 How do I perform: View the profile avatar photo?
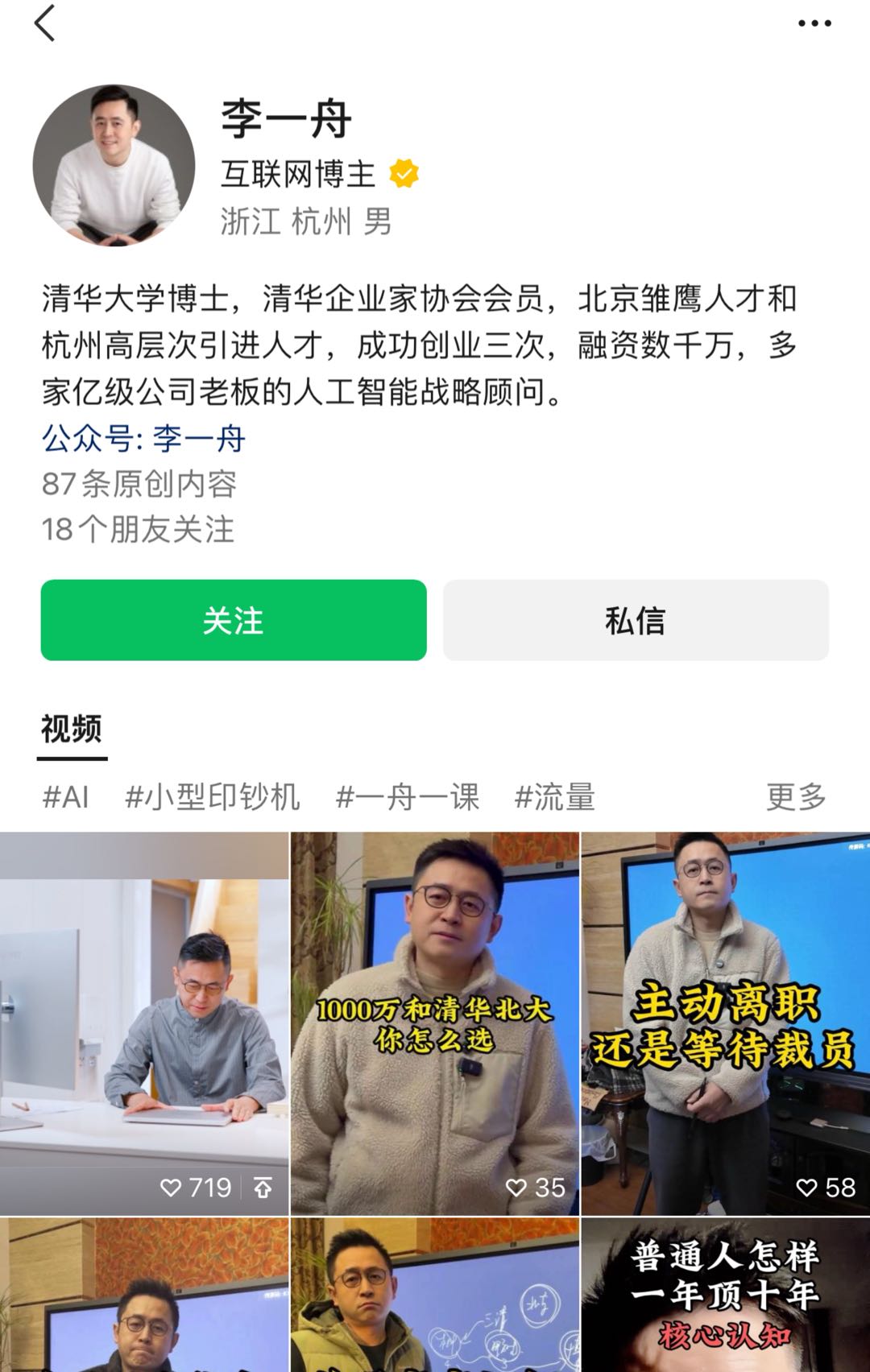(114, 165)
